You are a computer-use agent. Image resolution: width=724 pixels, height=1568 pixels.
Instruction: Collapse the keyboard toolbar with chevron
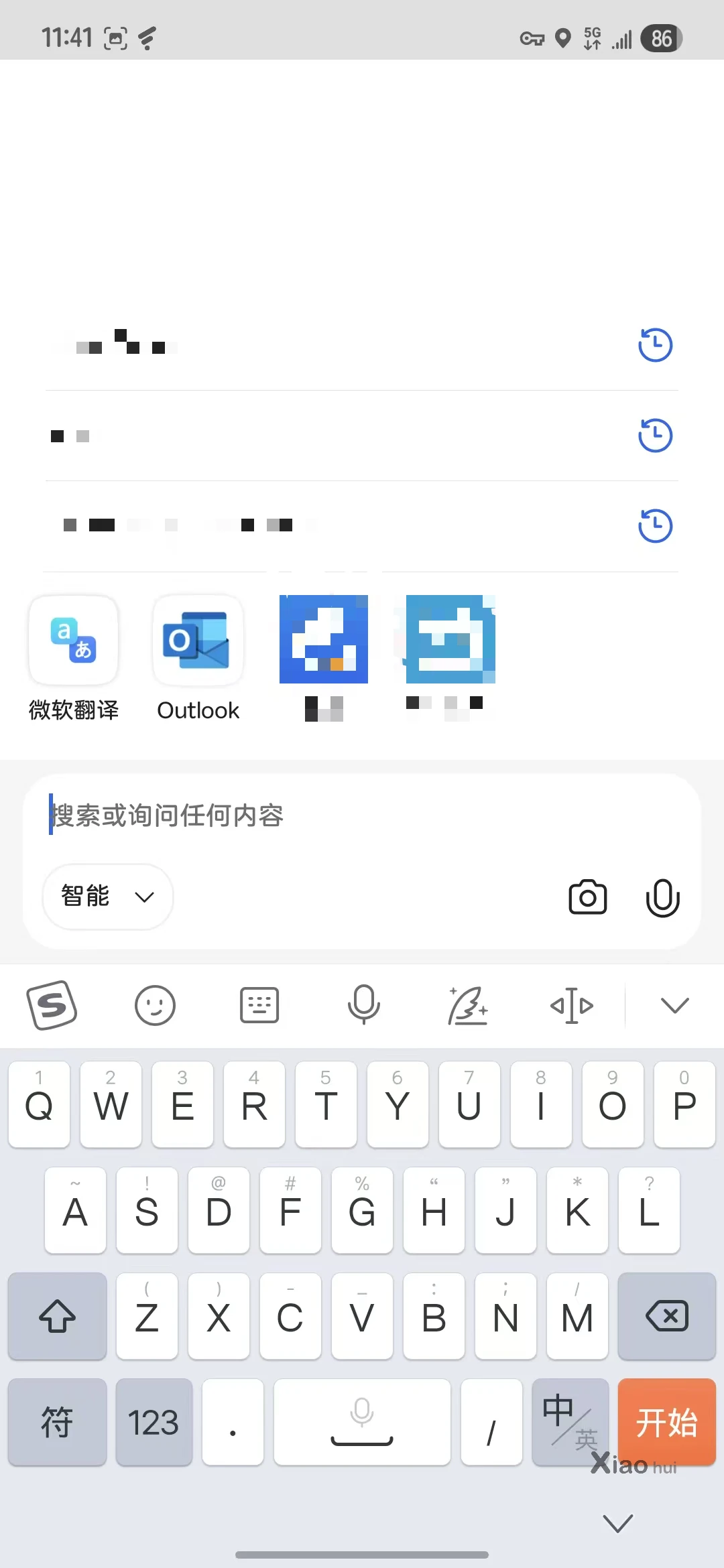coord(674,1005)
